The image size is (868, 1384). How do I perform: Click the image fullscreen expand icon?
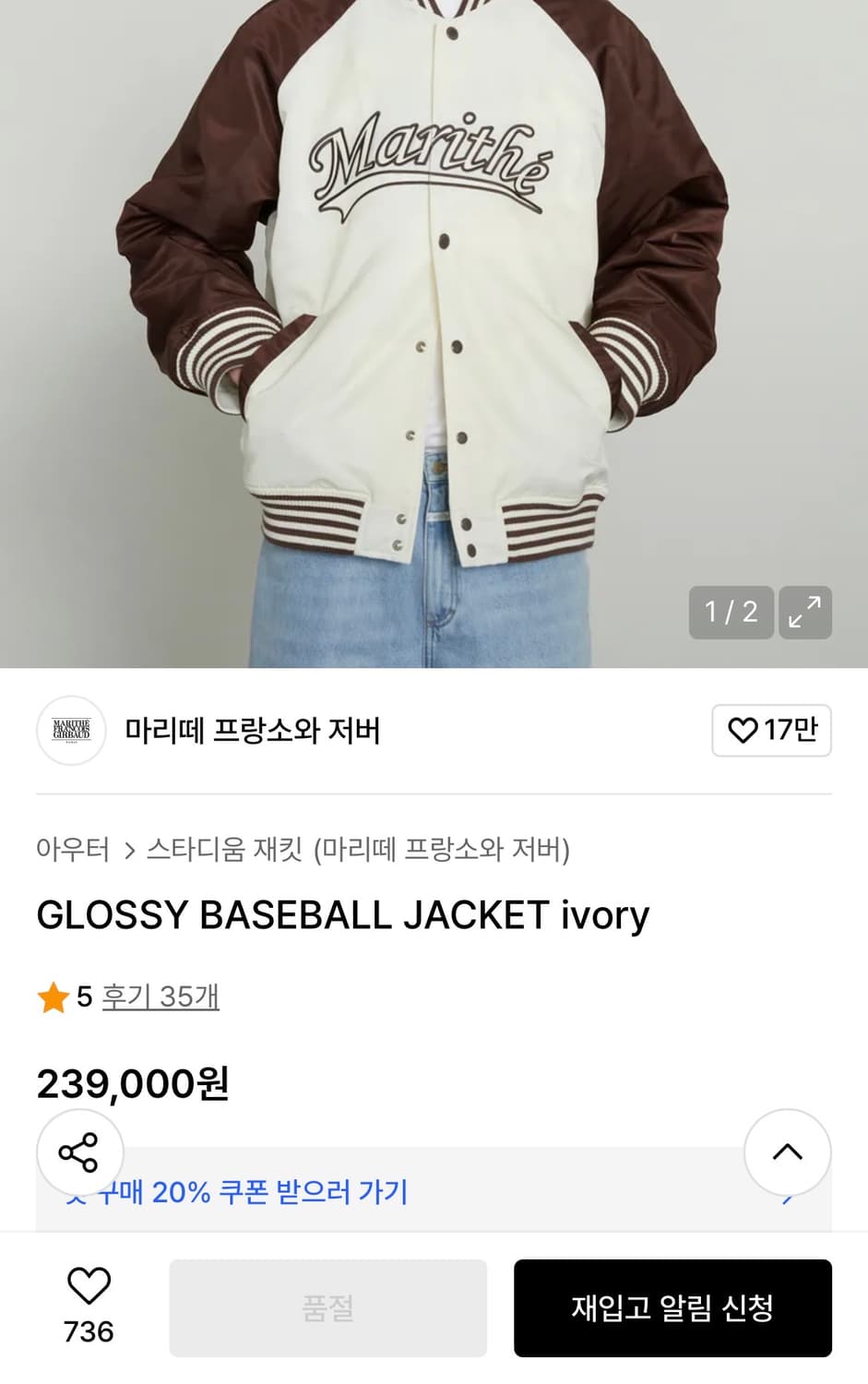(x=804, y=613)
